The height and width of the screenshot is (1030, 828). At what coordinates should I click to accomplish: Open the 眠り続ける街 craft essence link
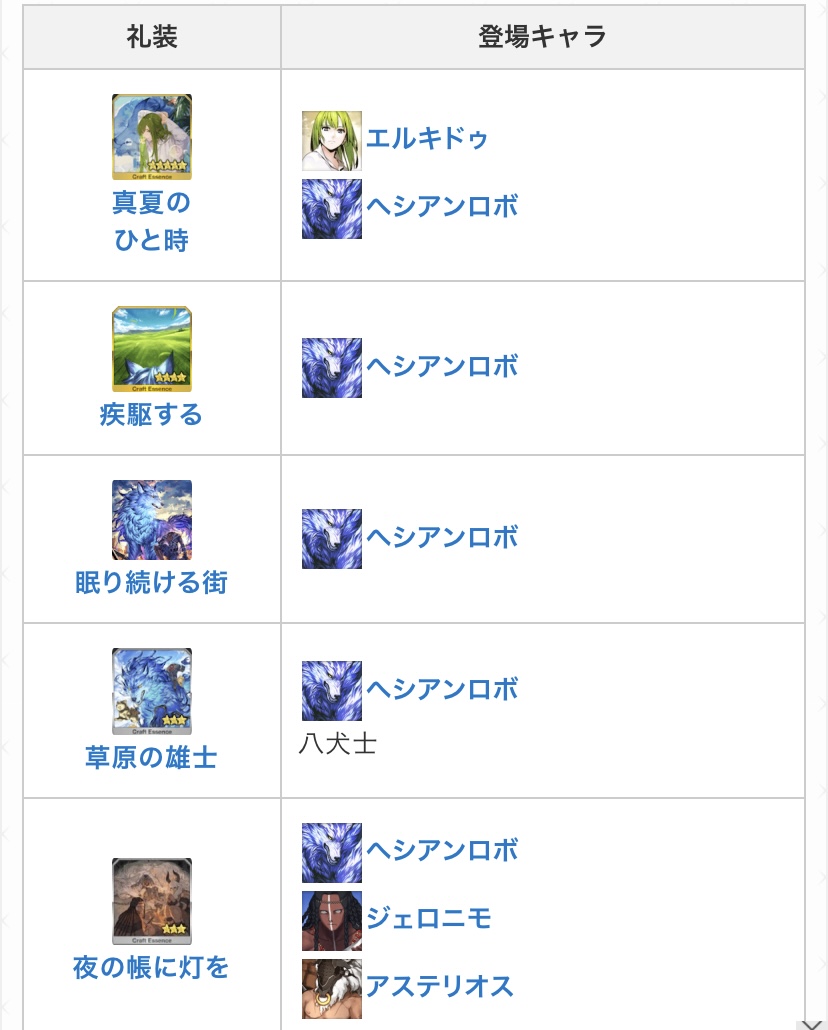(151, 582)
